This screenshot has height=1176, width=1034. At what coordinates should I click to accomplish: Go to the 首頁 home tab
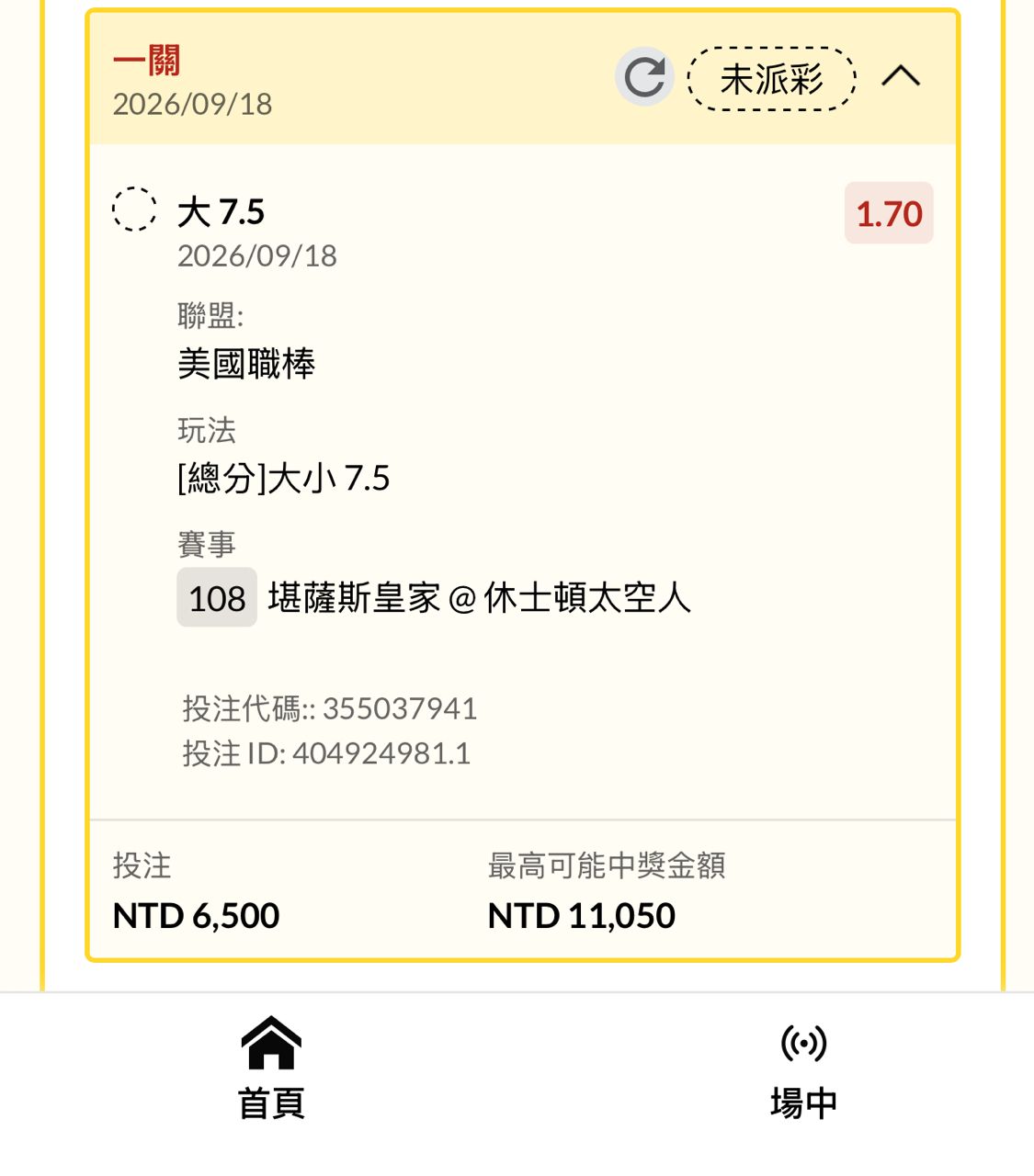(x=271, y=1069)
